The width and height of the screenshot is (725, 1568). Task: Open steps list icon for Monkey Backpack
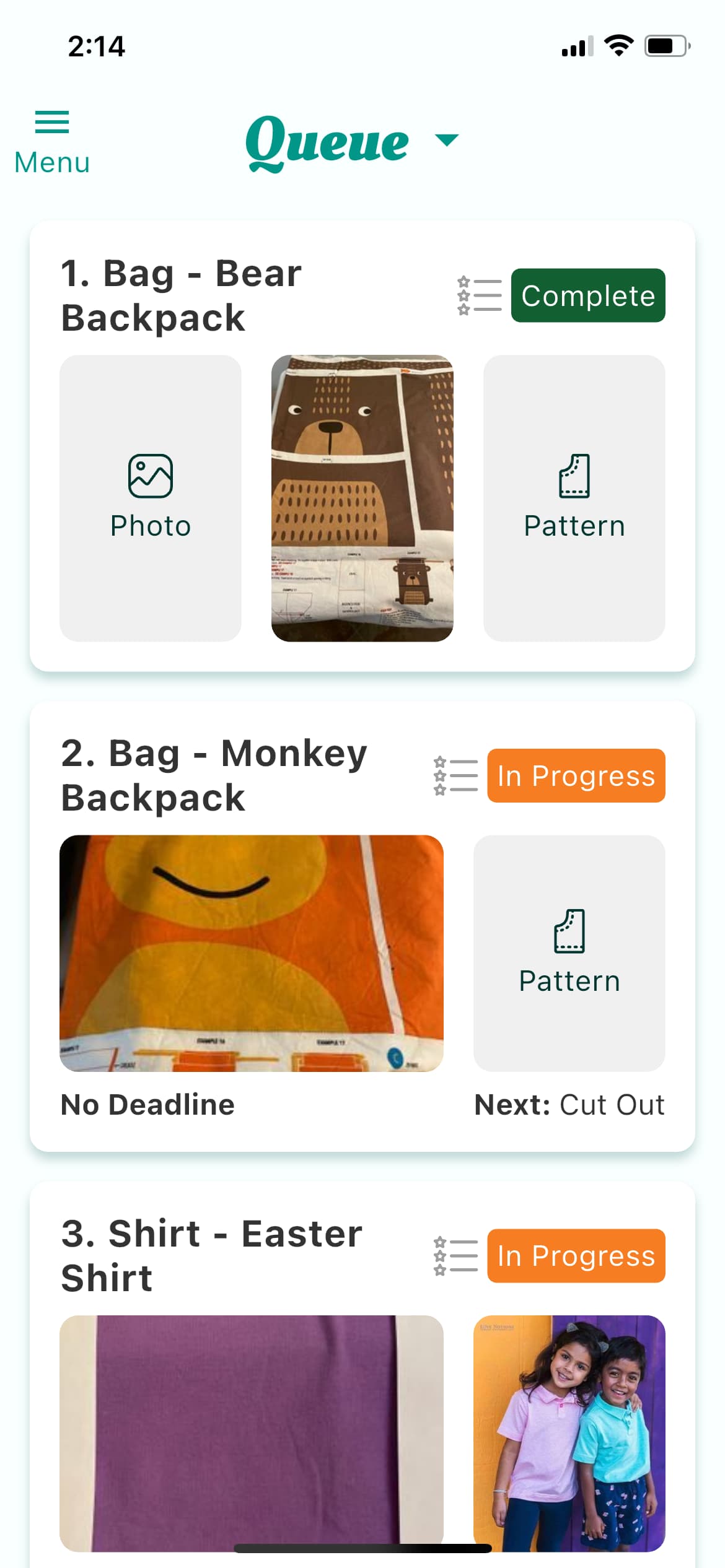[x=455, y=775]
